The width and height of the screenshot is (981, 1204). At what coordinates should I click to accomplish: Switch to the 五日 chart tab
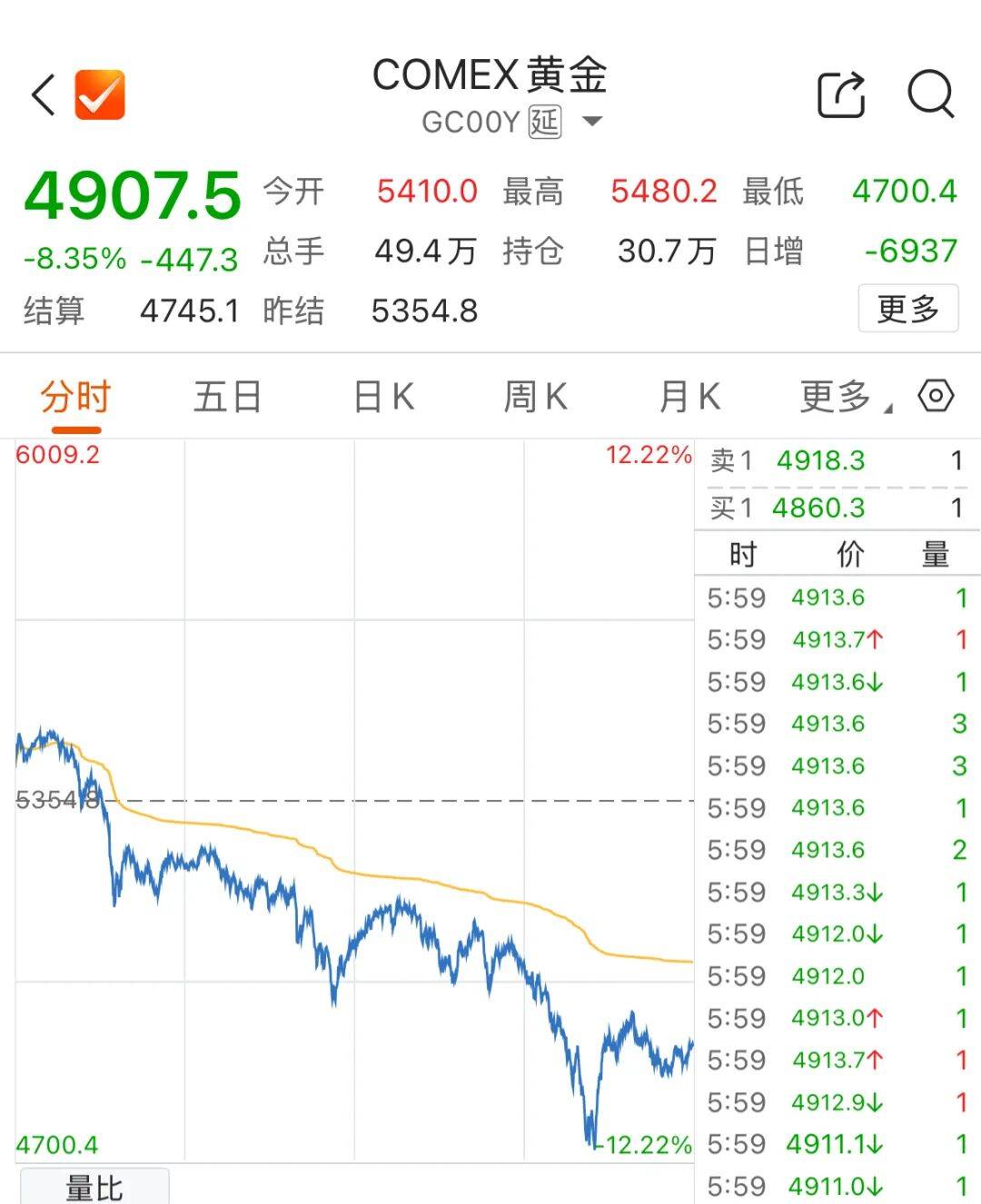point(227,398)
